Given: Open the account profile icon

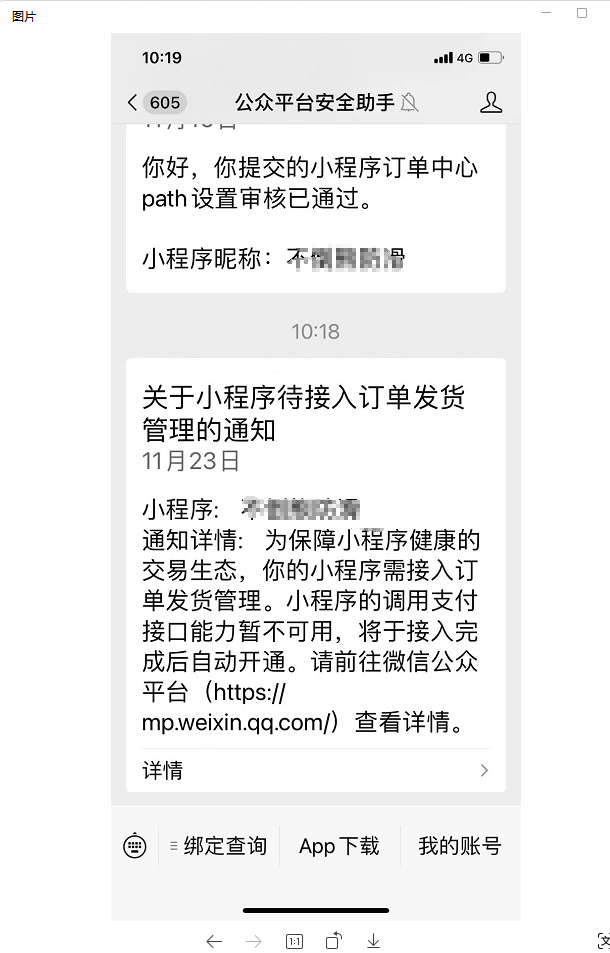Looking at the screenshot, I should [490, 102].
